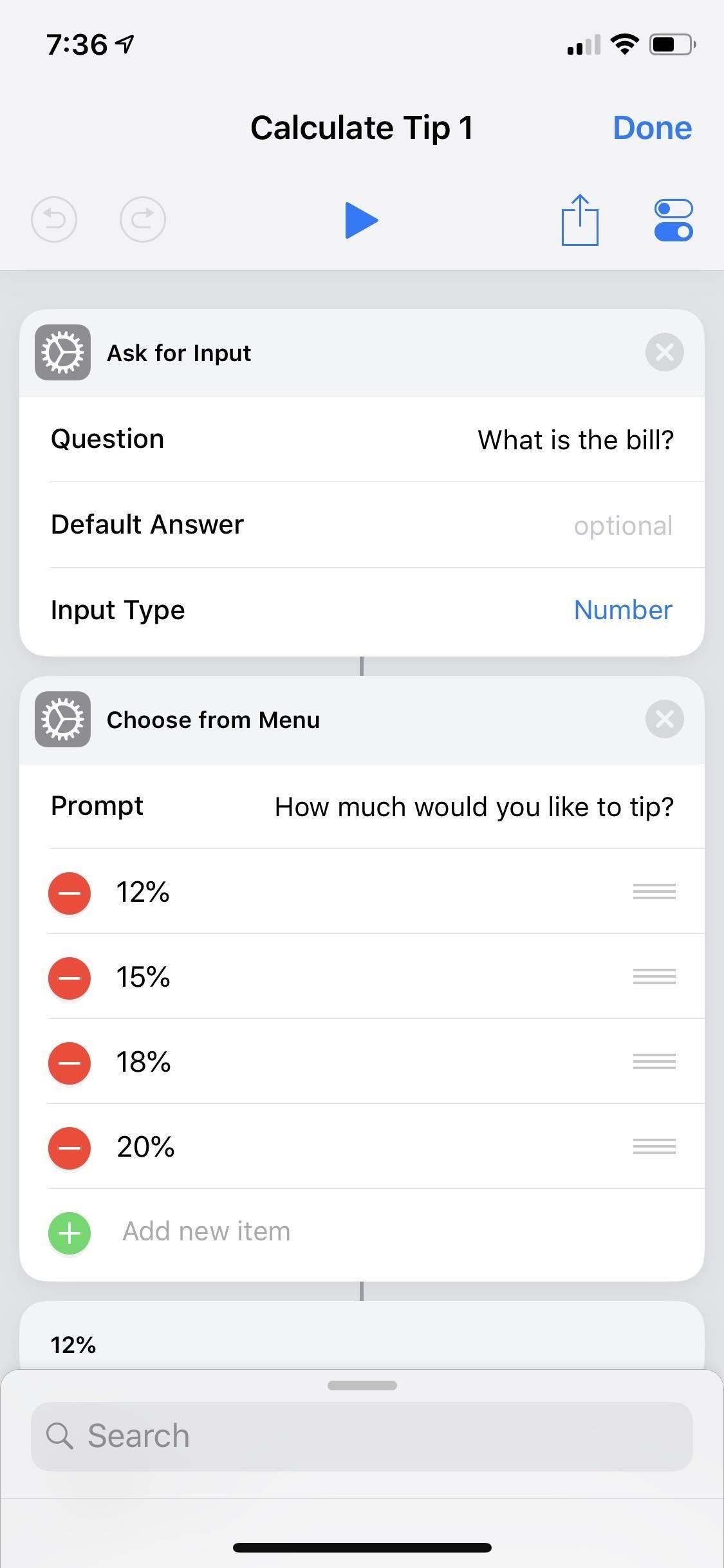
Task: Delete the 20% menu item
Action: (70, 1148)
